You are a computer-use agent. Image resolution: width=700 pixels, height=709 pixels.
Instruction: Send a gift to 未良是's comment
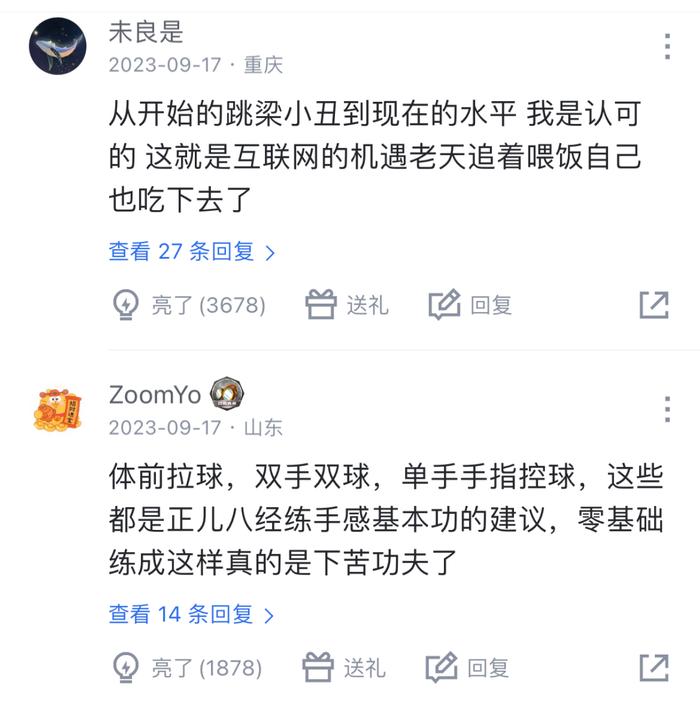coord(346,305)
